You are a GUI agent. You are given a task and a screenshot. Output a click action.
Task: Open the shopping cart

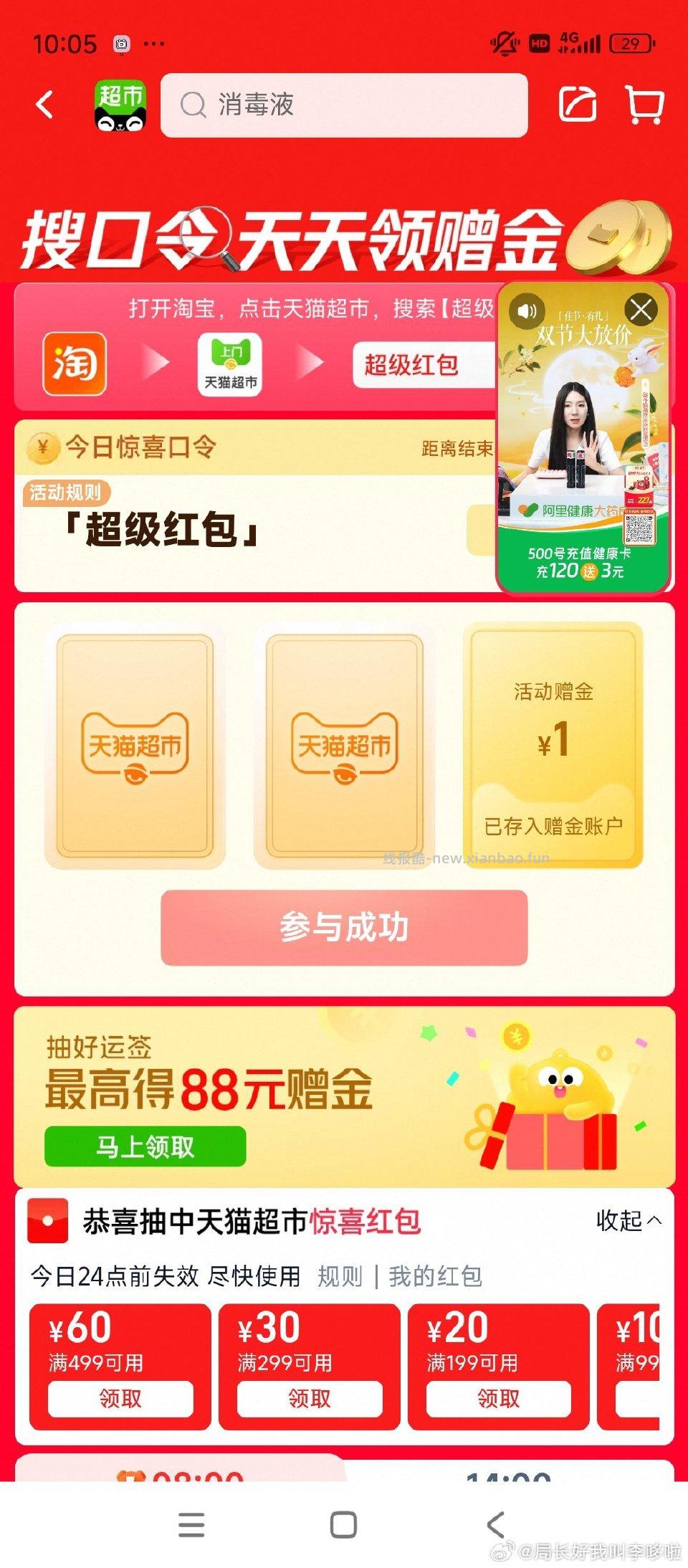point(644,106)
